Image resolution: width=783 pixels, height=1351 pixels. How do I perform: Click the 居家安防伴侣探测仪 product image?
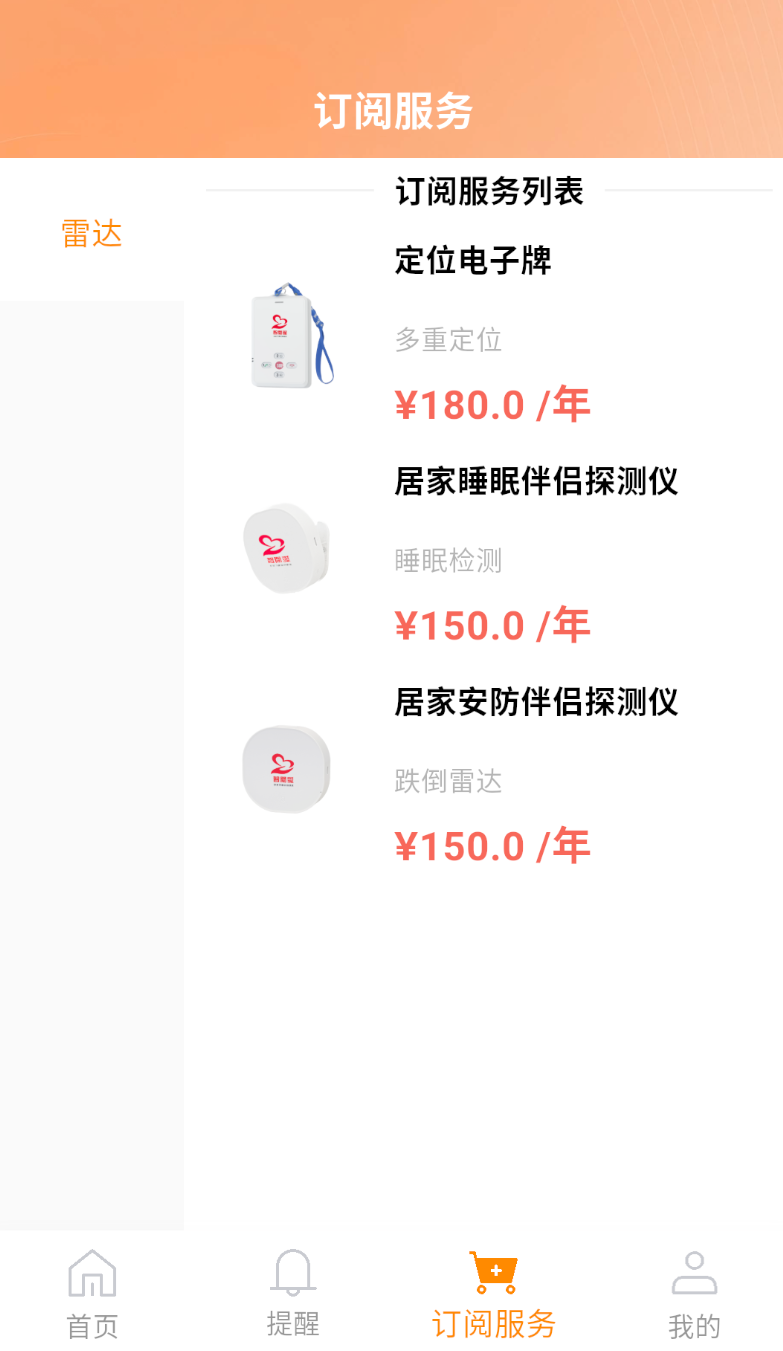(286, 770)
